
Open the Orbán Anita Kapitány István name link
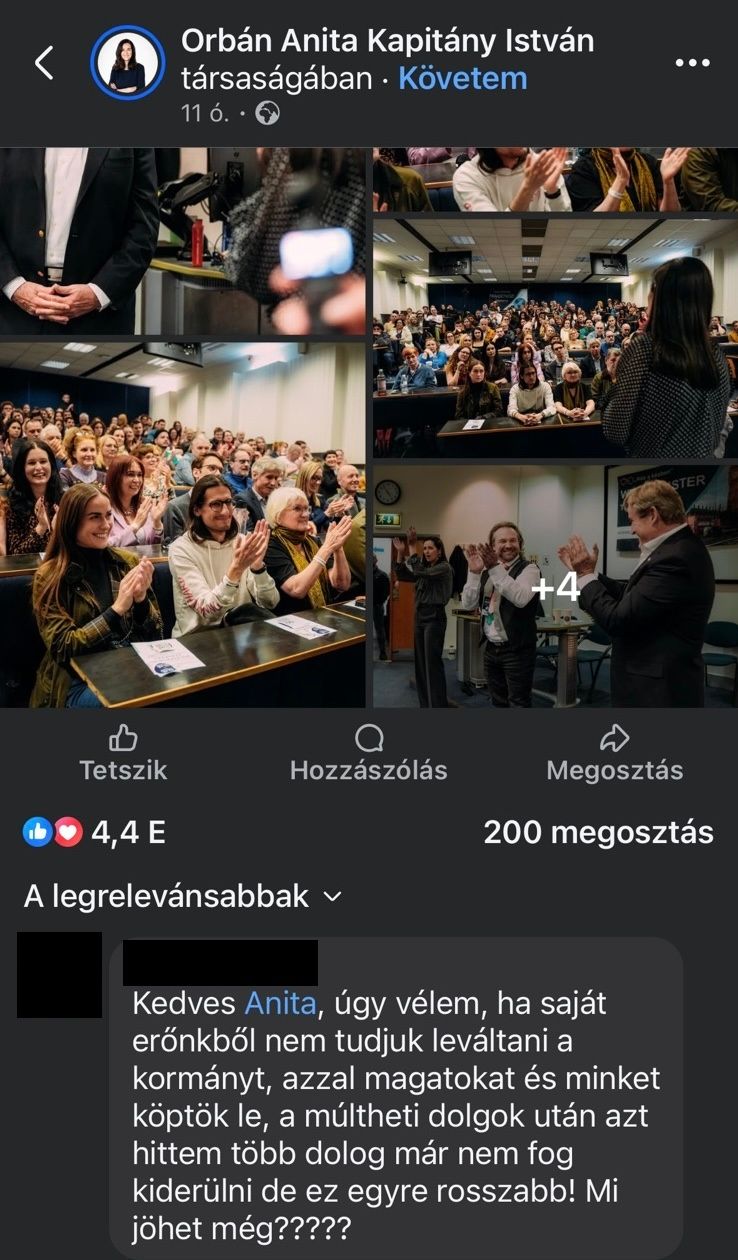pos(387,41)
